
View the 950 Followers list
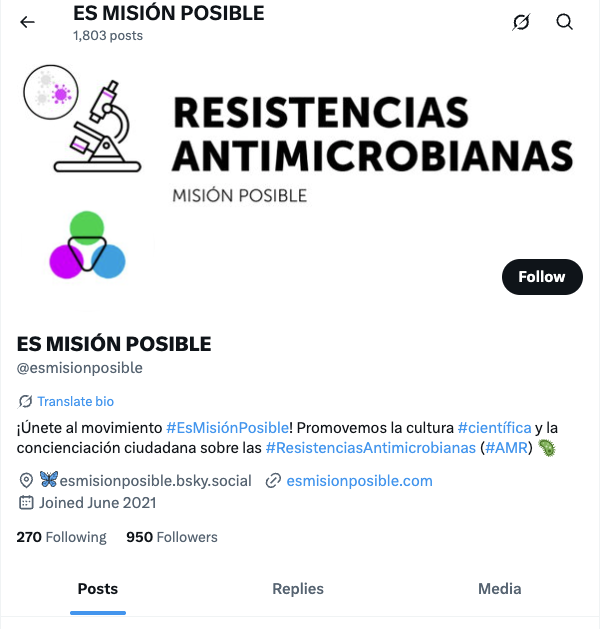(171, 537)
